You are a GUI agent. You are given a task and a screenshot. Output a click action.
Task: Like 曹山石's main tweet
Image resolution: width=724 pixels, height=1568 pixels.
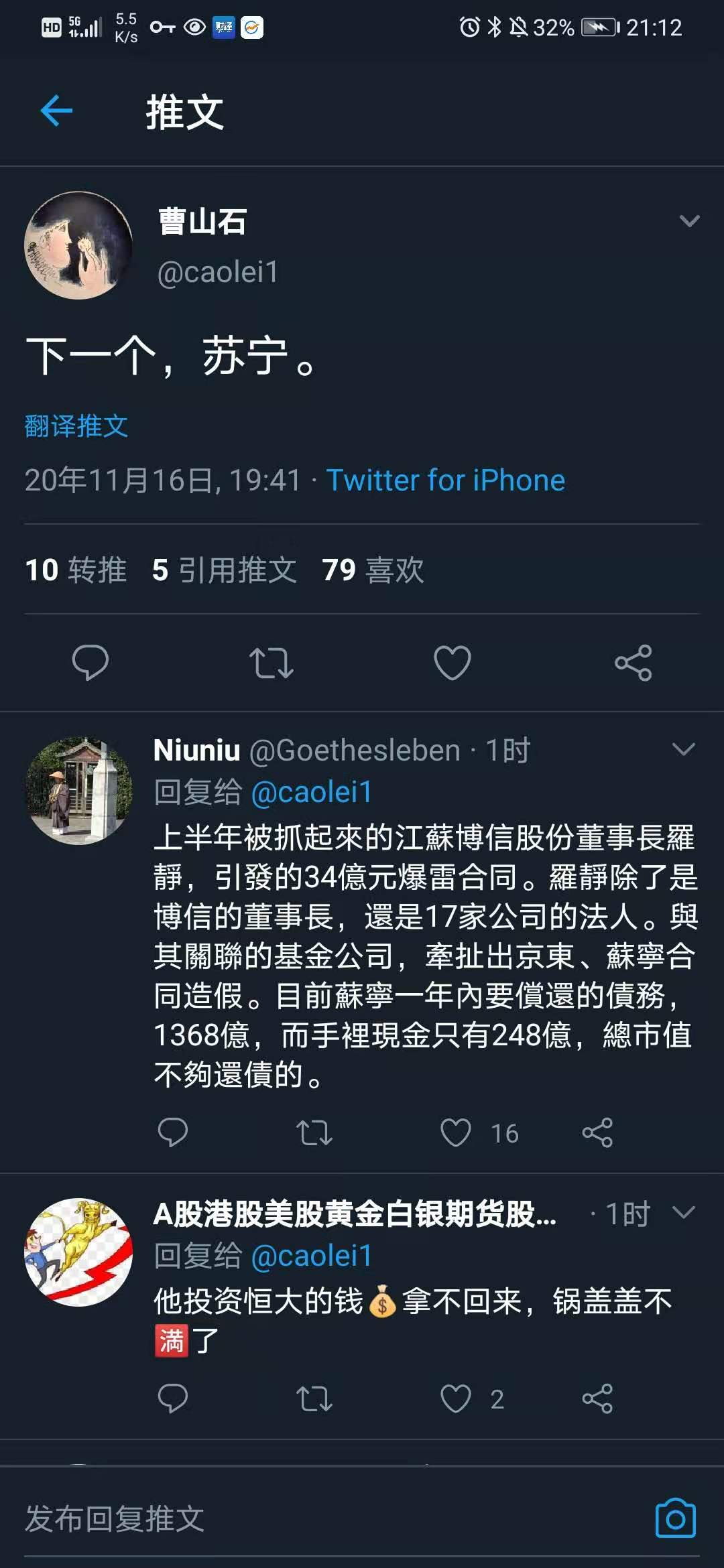pos(452,663)
